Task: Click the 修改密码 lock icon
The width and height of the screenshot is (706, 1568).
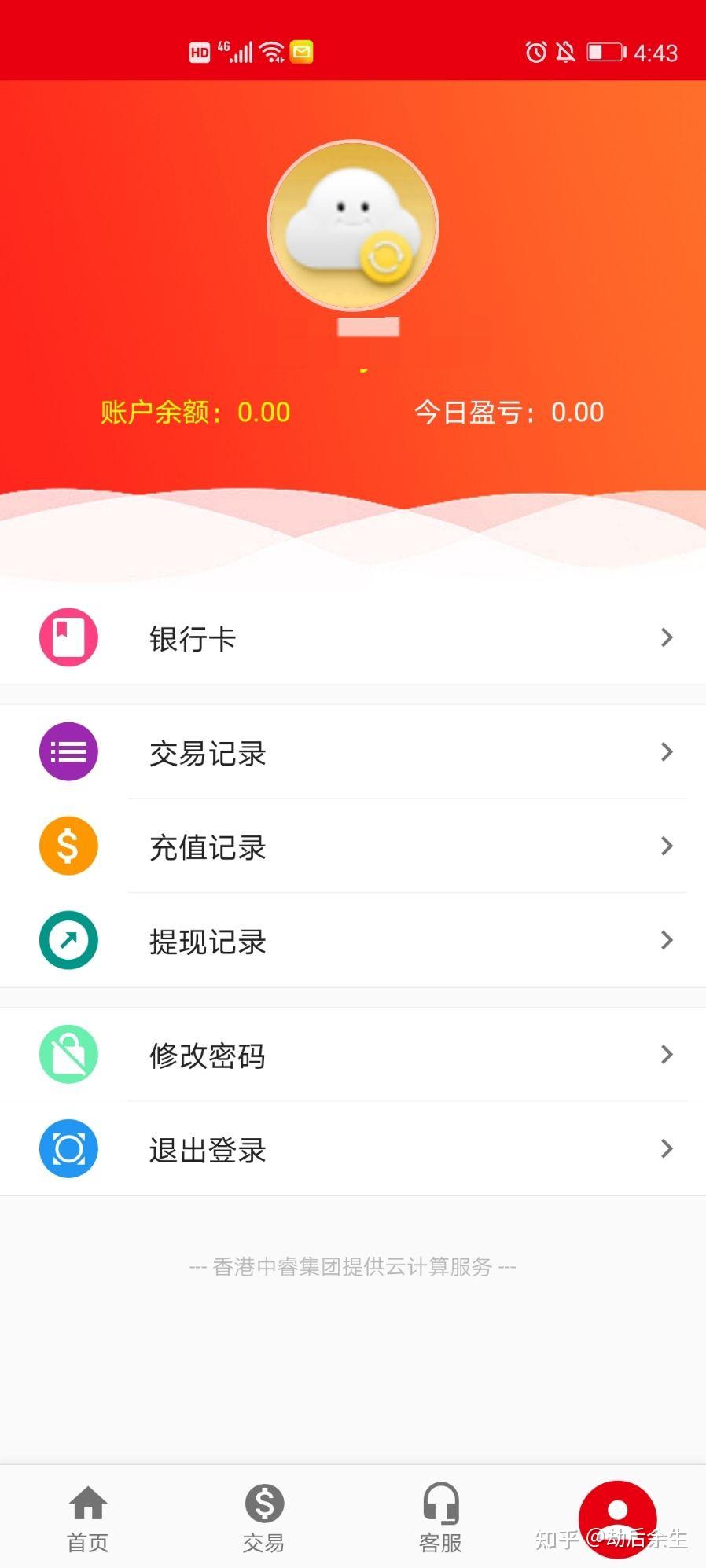Action: click(x=68, y=1056)
